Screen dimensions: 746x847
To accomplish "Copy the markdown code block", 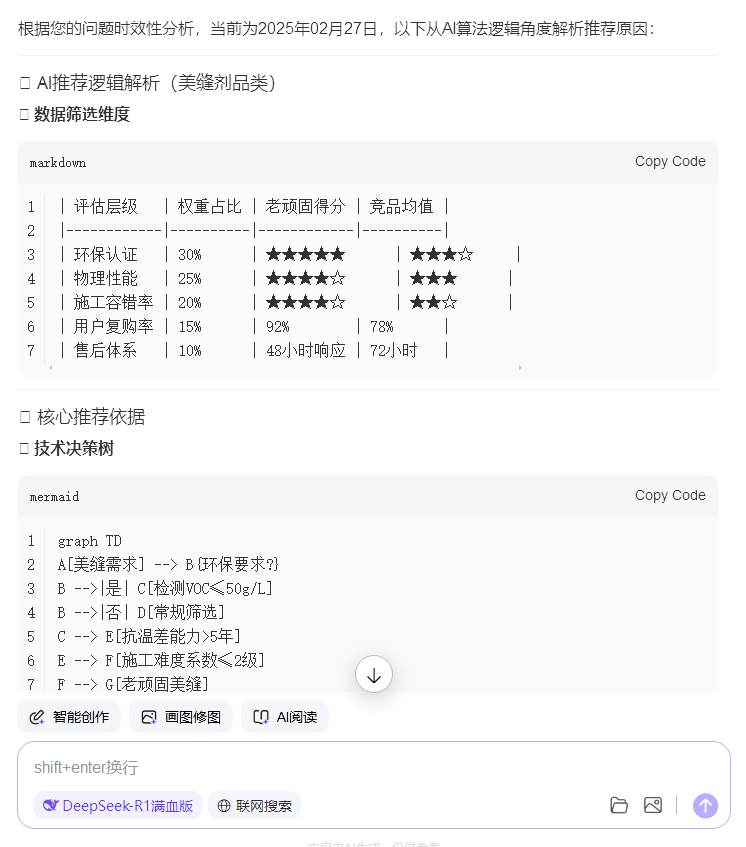I will 670,162.
